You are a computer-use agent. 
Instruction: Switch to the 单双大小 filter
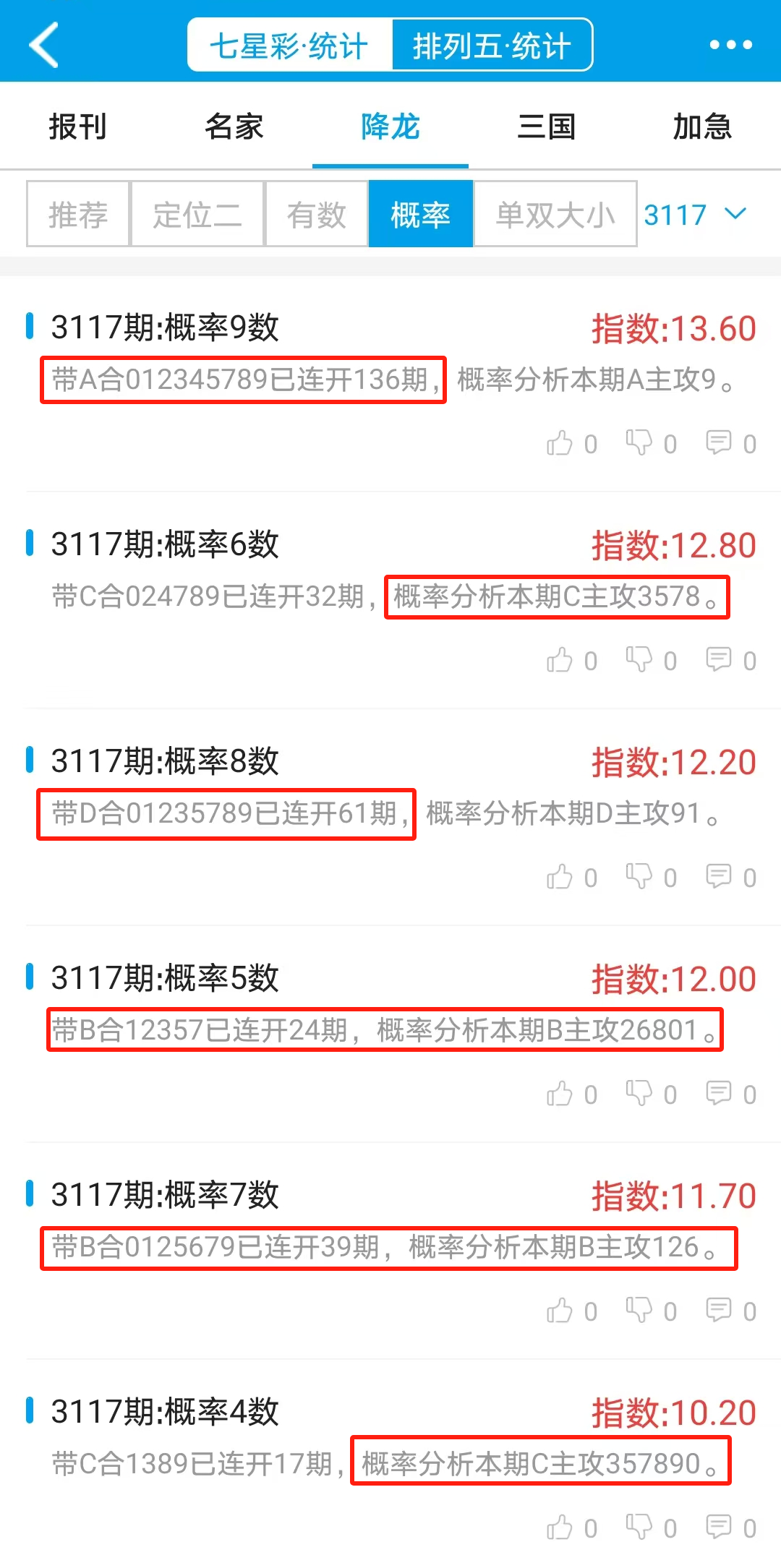point(555,213)
